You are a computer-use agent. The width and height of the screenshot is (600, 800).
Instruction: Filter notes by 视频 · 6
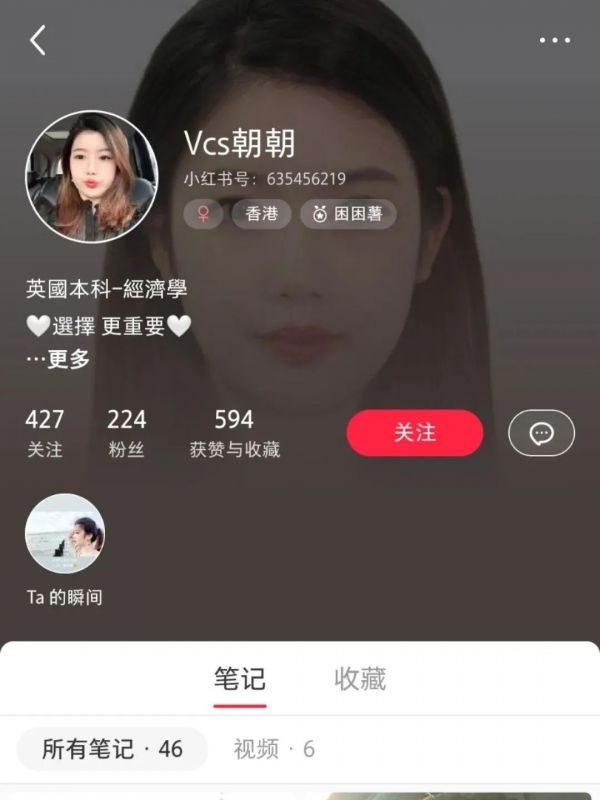click(274, 749)
